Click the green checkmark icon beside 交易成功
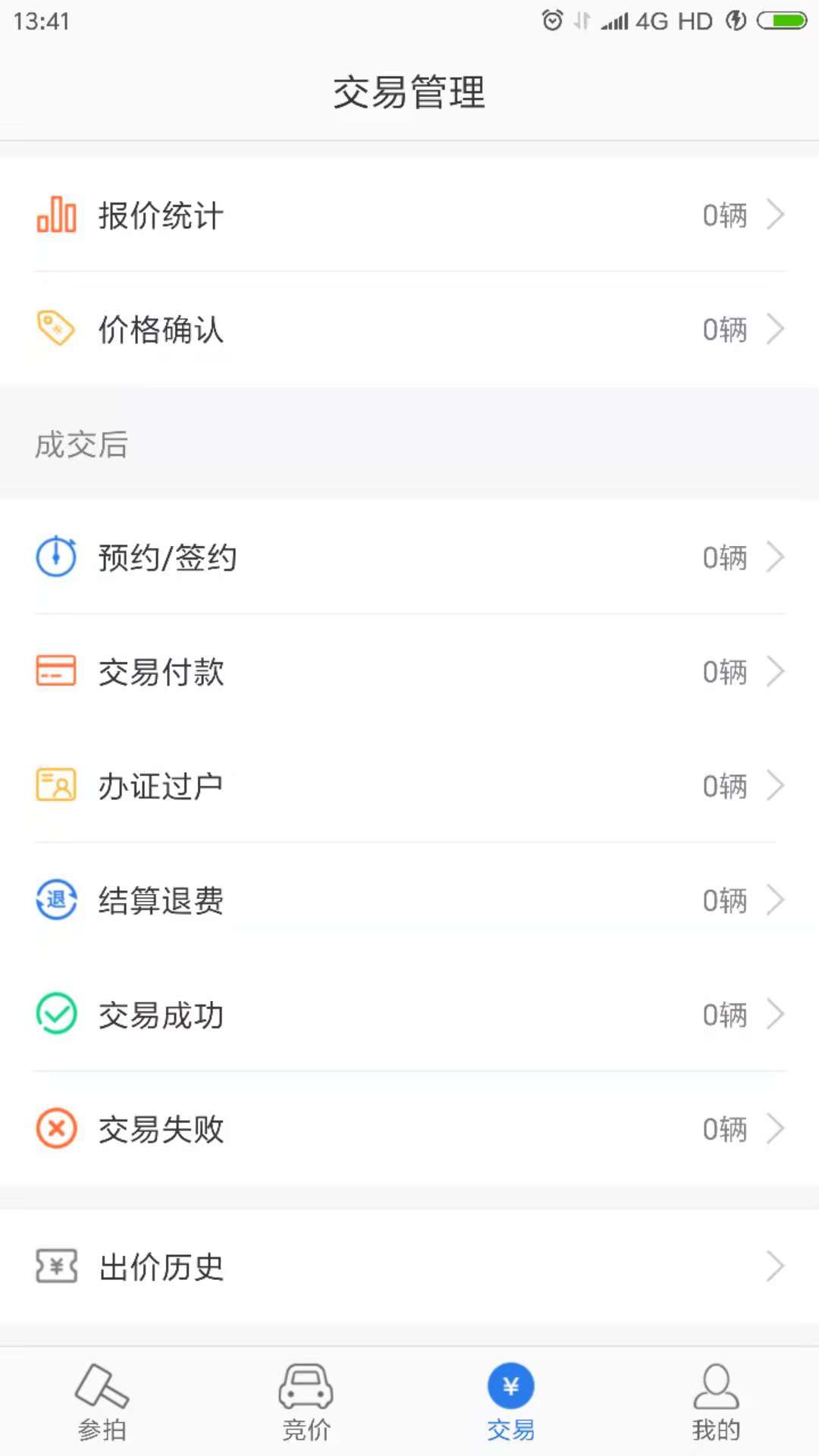The height and width of the screenshot is (1456, 819). [56, 1015]
